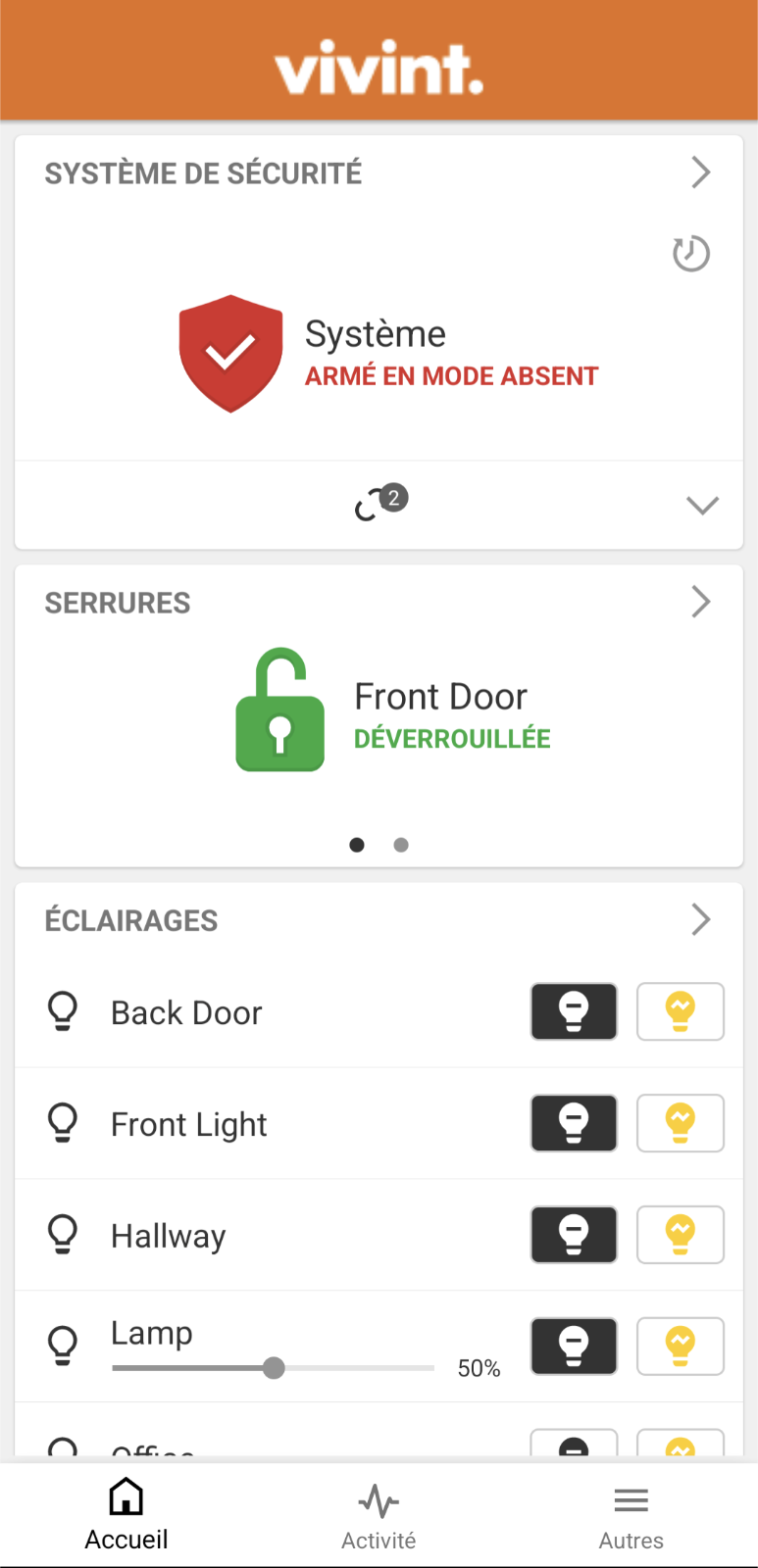Turn off the Hallway light

point(574,1235)
